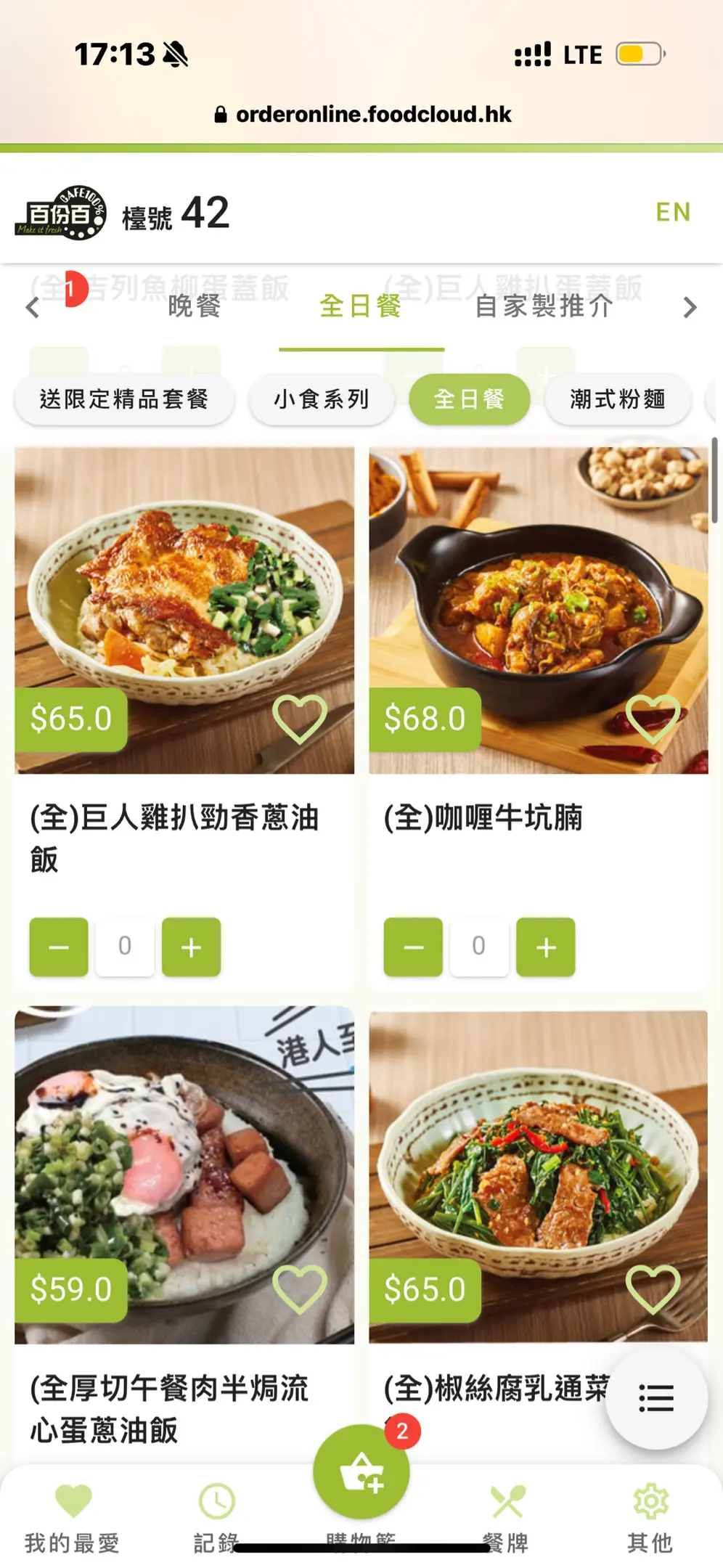The image size is (723, 1568).
Task: Show previous category tabs with left arrow
Action: (x=32, y=307)
